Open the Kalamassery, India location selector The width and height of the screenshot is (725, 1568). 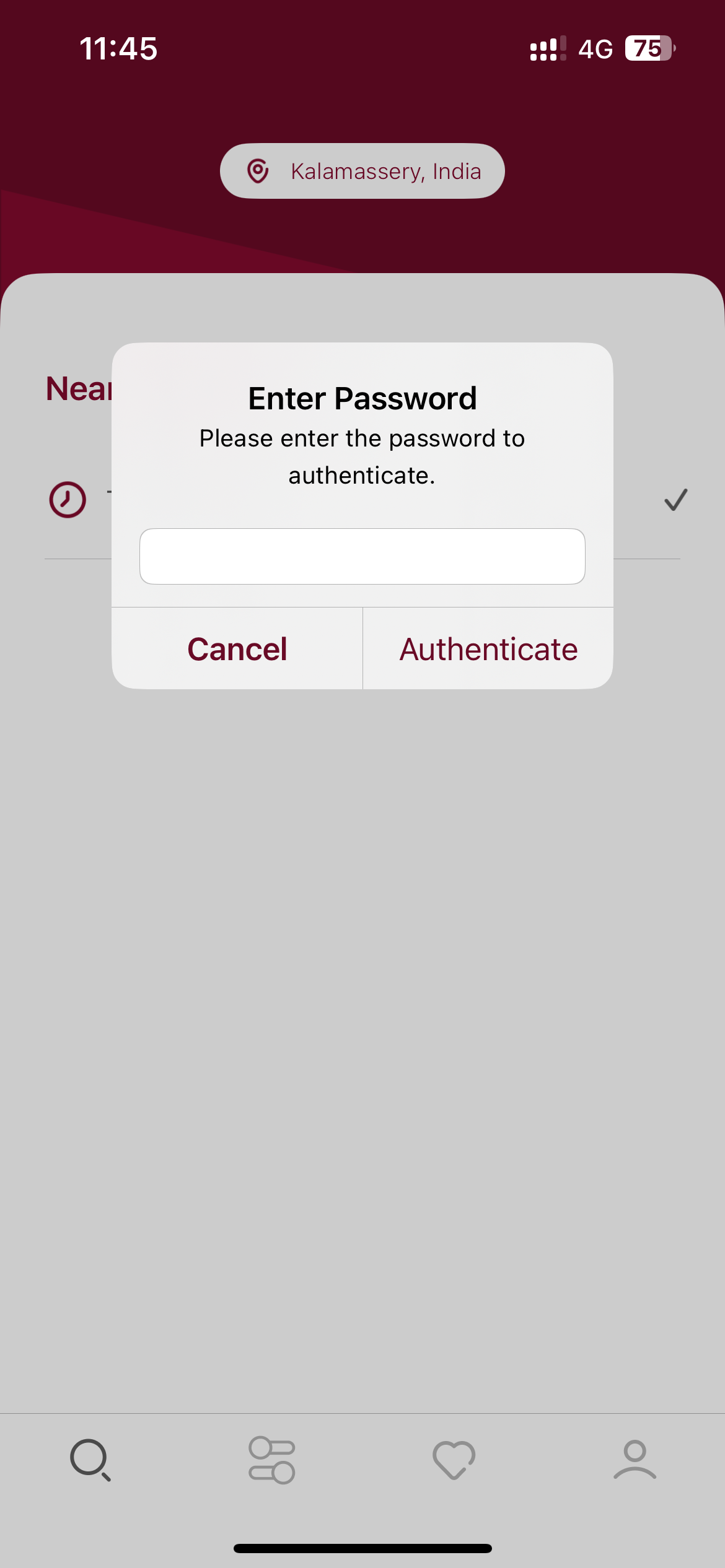tap(362, 171)
